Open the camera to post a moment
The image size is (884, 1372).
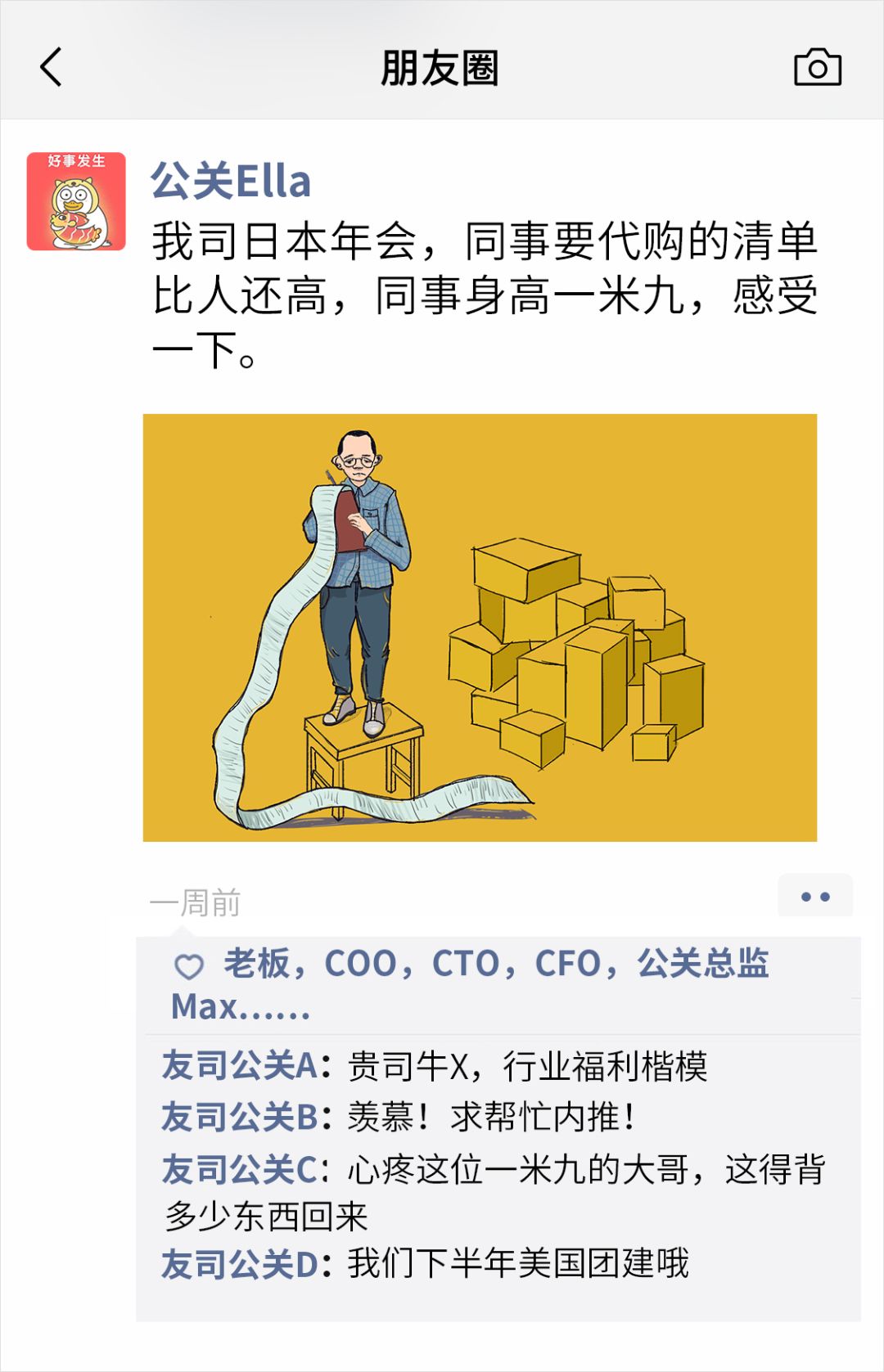pos(817,67)
